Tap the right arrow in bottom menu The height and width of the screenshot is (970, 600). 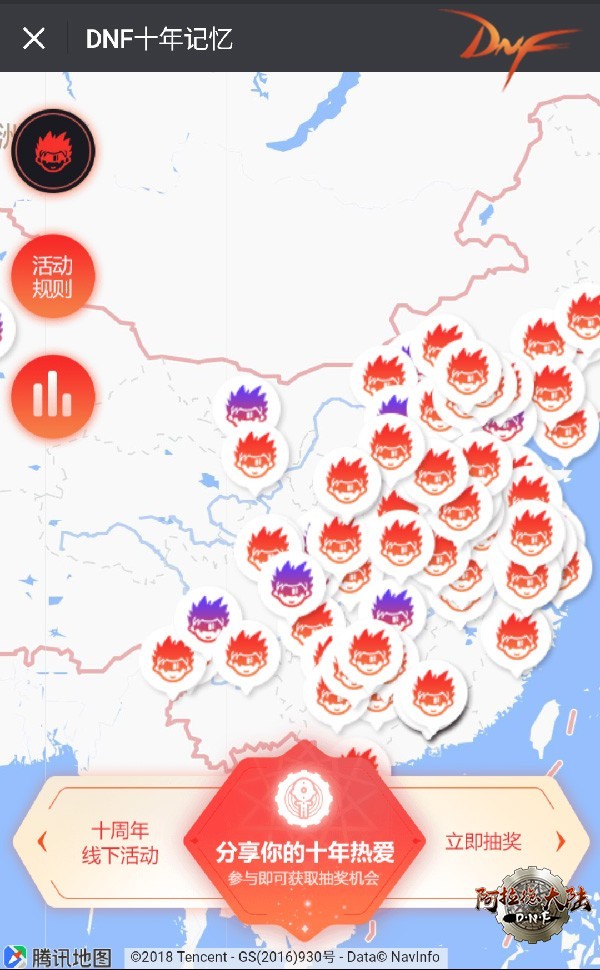pyautogui.click(x=560, y=841)
